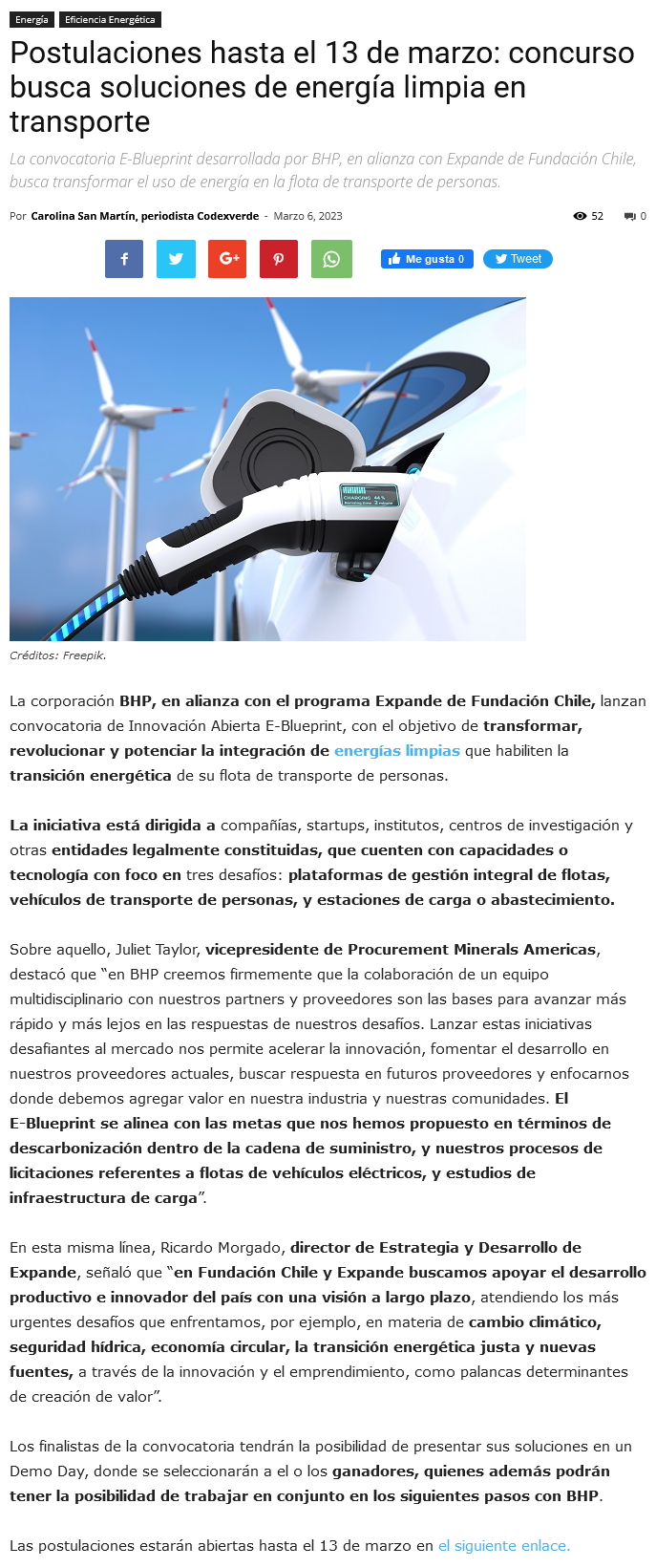Share the article on Google Plus
Screen dimensions: 656x1568
pos(227,259)
